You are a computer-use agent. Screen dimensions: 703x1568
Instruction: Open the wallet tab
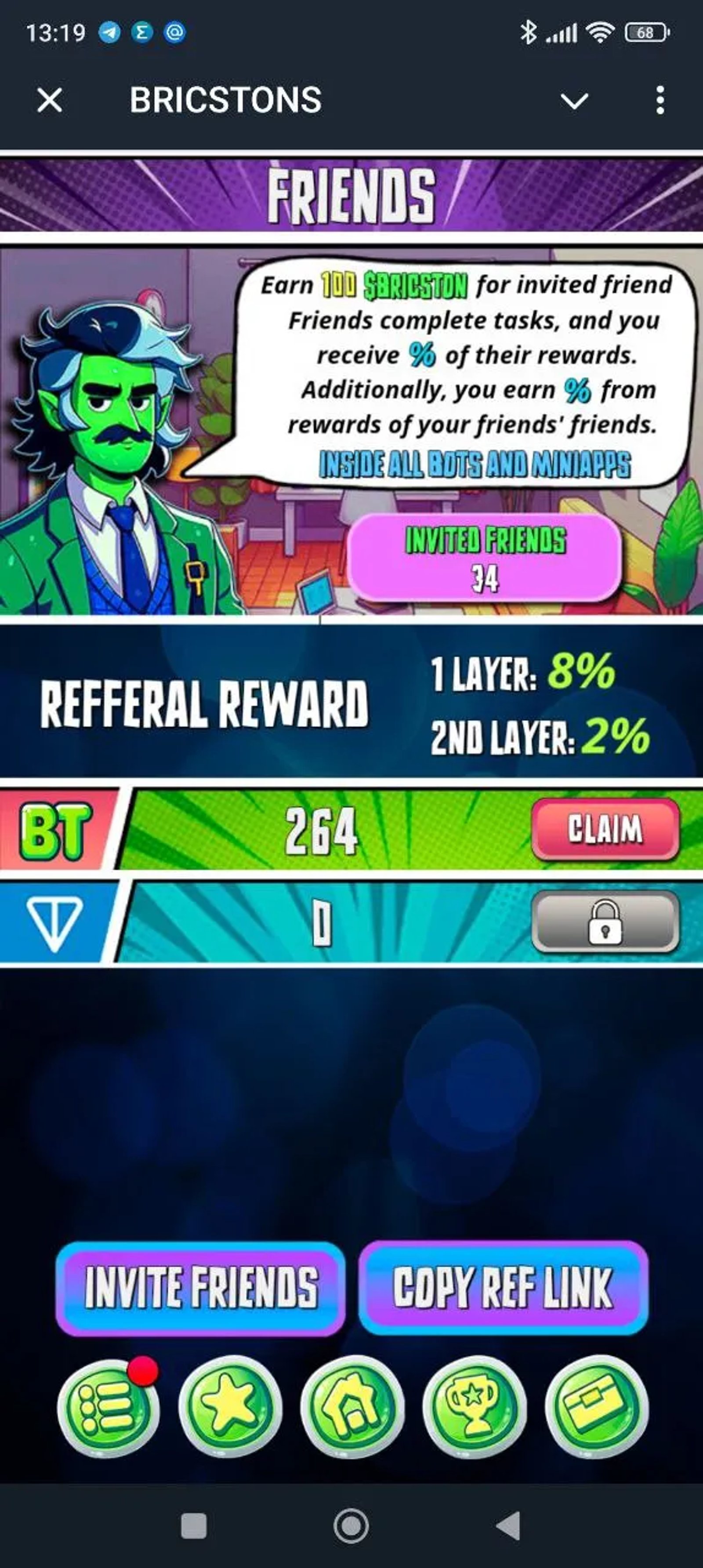[x=597, y=1406]
